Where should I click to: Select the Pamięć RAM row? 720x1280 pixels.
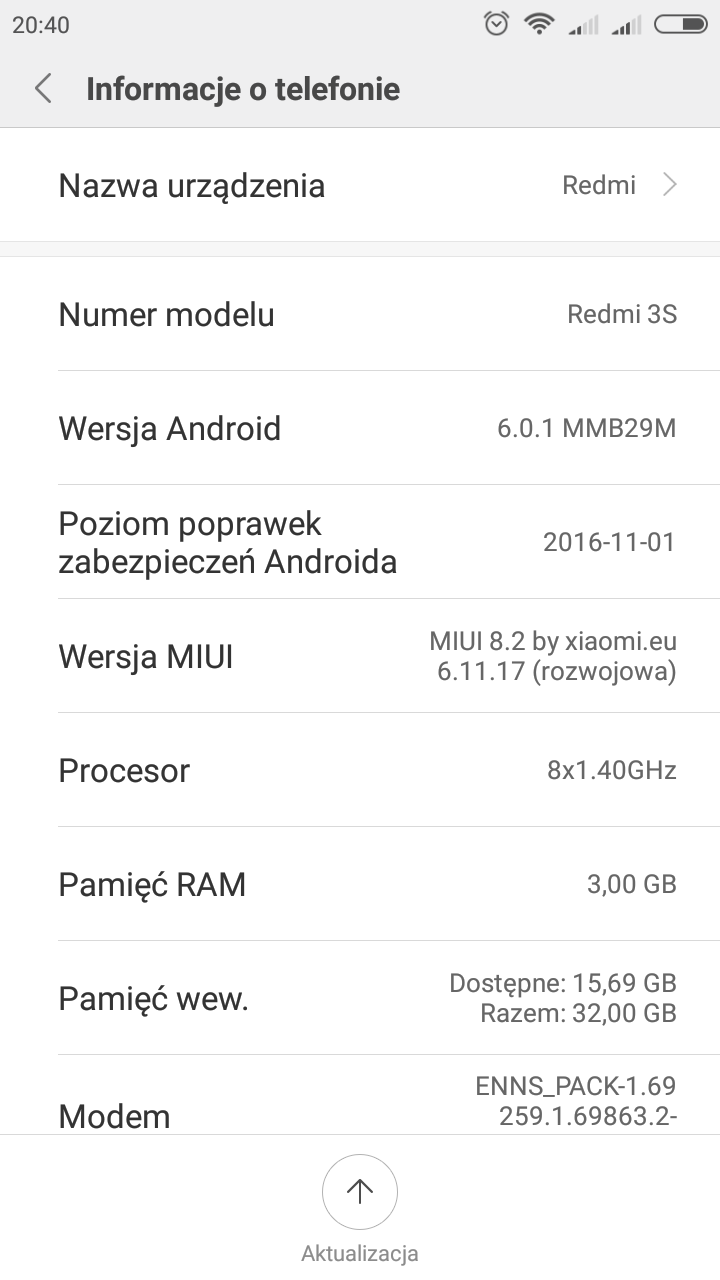360,885
